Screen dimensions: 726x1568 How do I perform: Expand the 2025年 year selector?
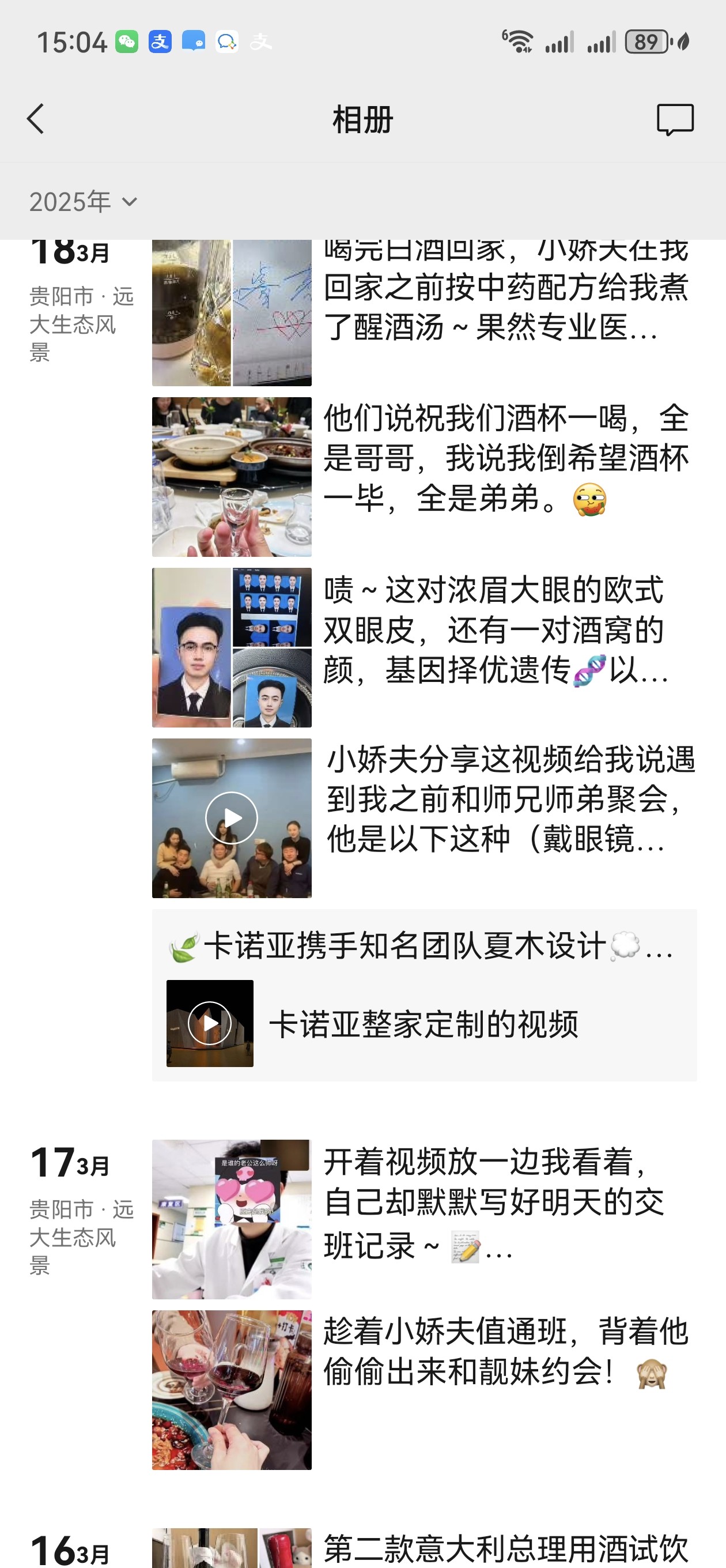[84, 202]
